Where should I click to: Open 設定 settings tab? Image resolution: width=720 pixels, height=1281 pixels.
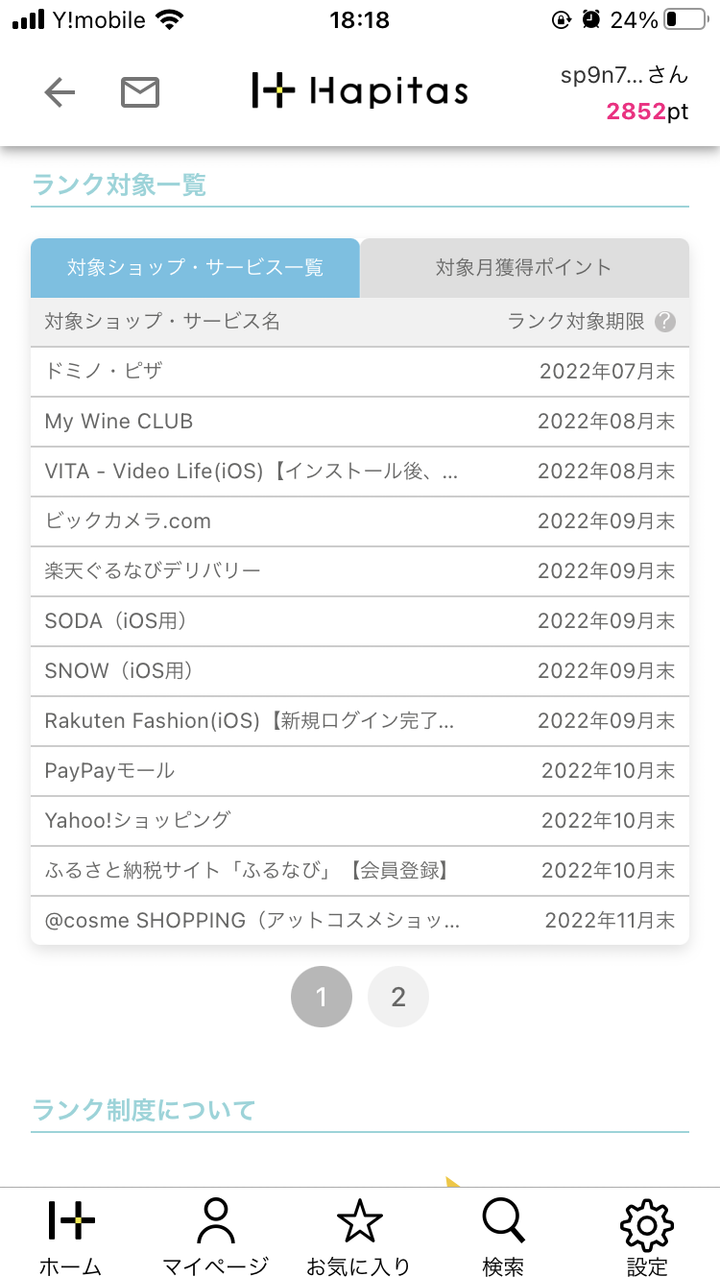(x=647, y=1236)
